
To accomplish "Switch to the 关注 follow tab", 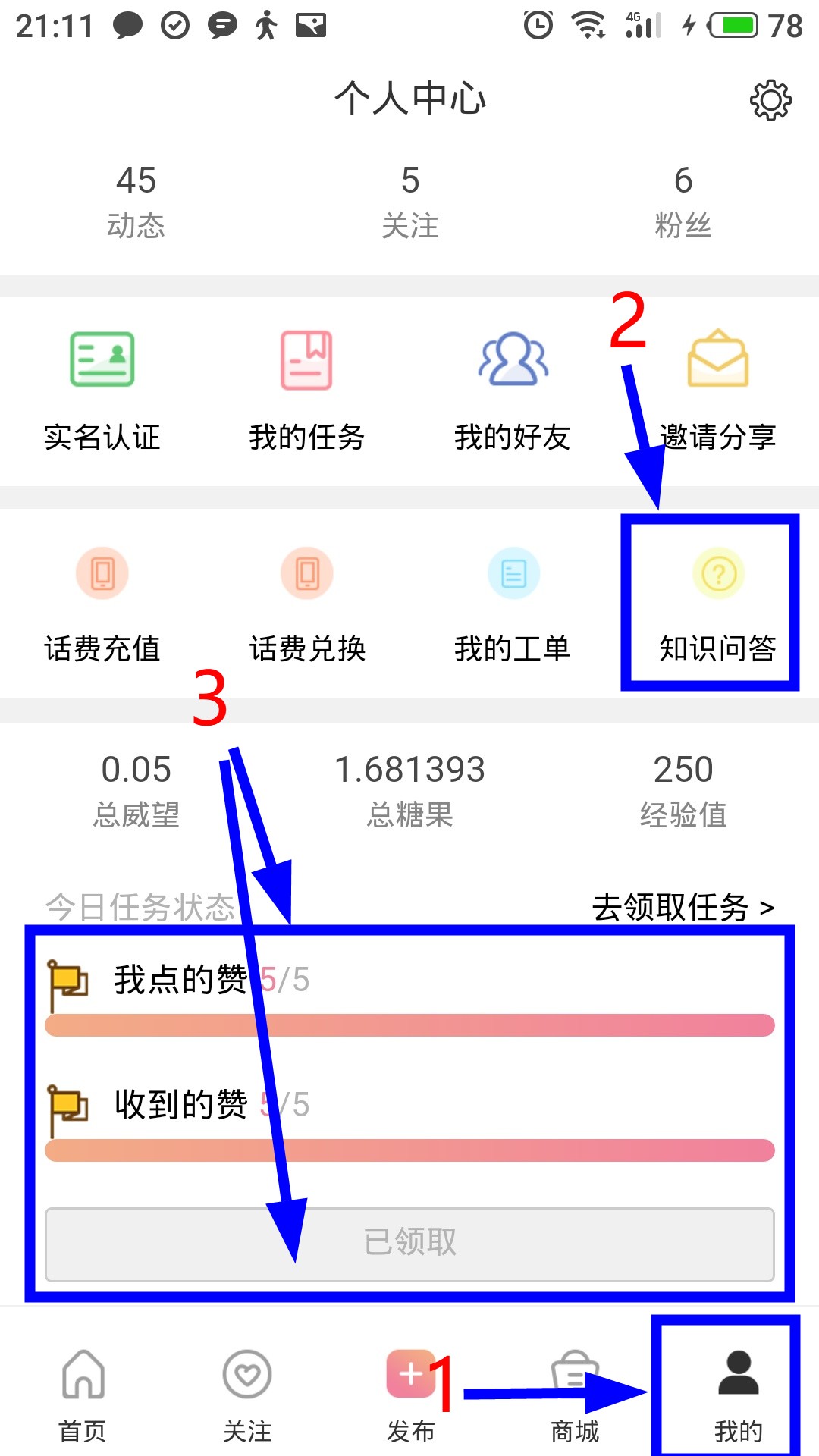I will 247,1395.
